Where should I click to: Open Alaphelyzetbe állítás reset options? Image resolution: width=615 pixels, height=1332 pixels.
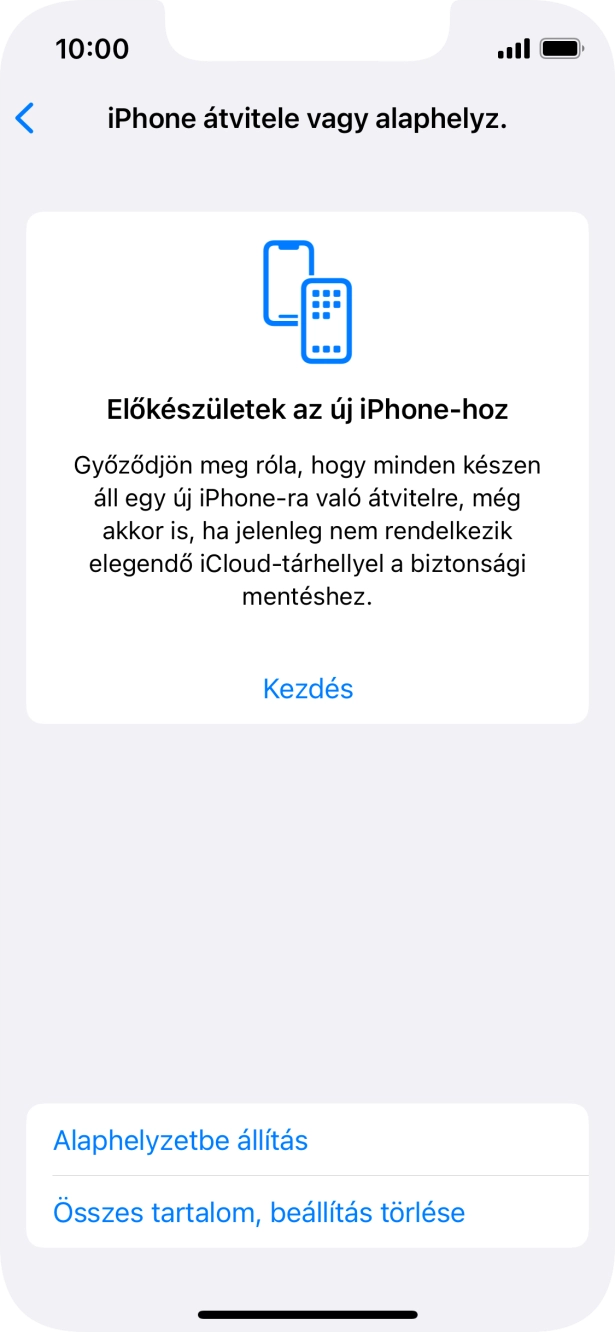[181, 1140]
